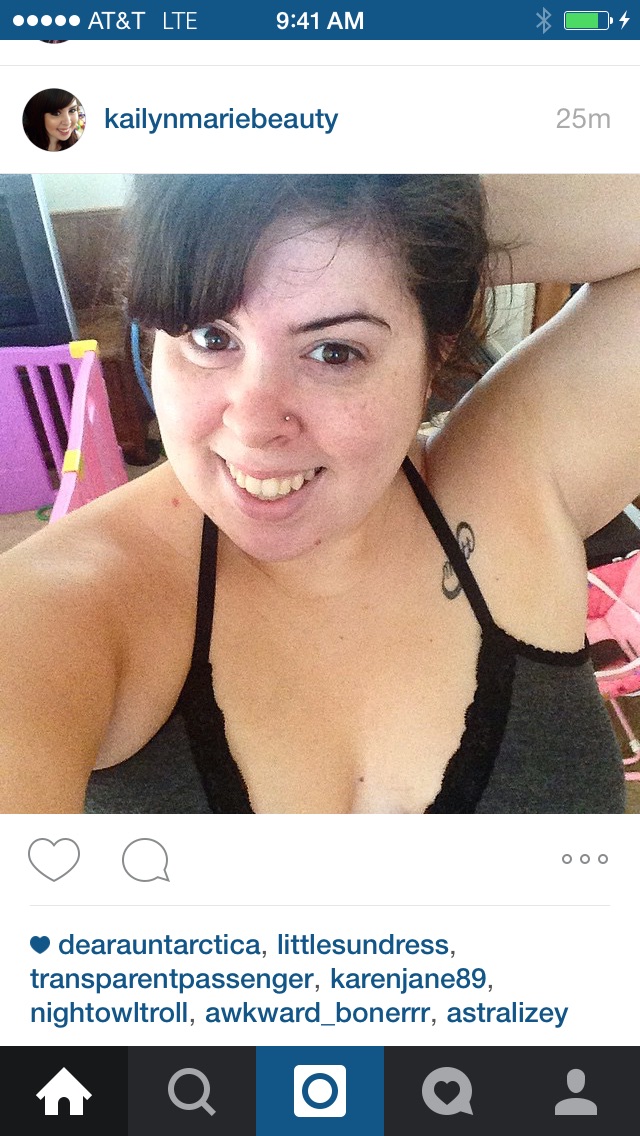Switch to the Search tab
This screenshot has height=1136, width=640.
(x=192, y=1091)
